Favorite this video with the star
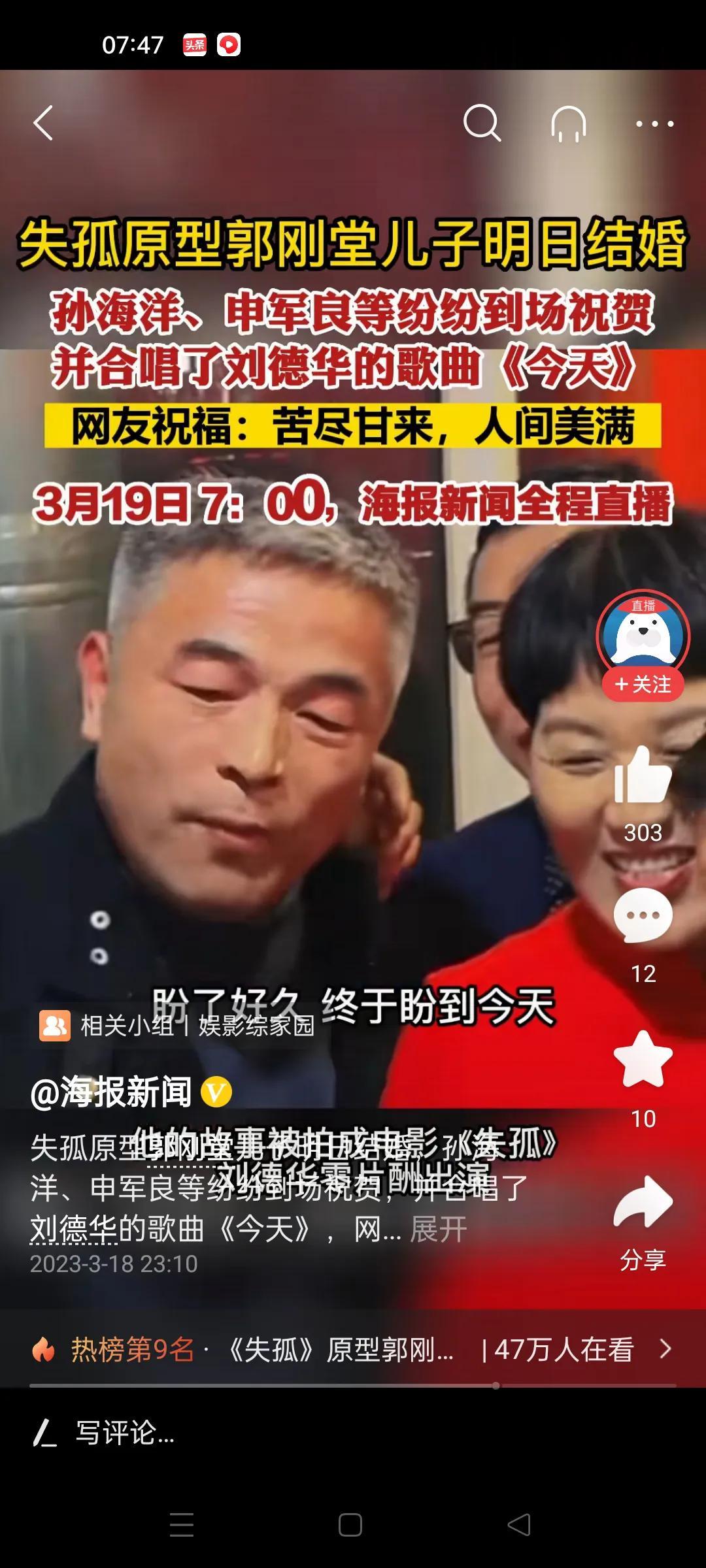Image resolution: width=706 pixels, height=1568 pixels. pos(643,1060)
